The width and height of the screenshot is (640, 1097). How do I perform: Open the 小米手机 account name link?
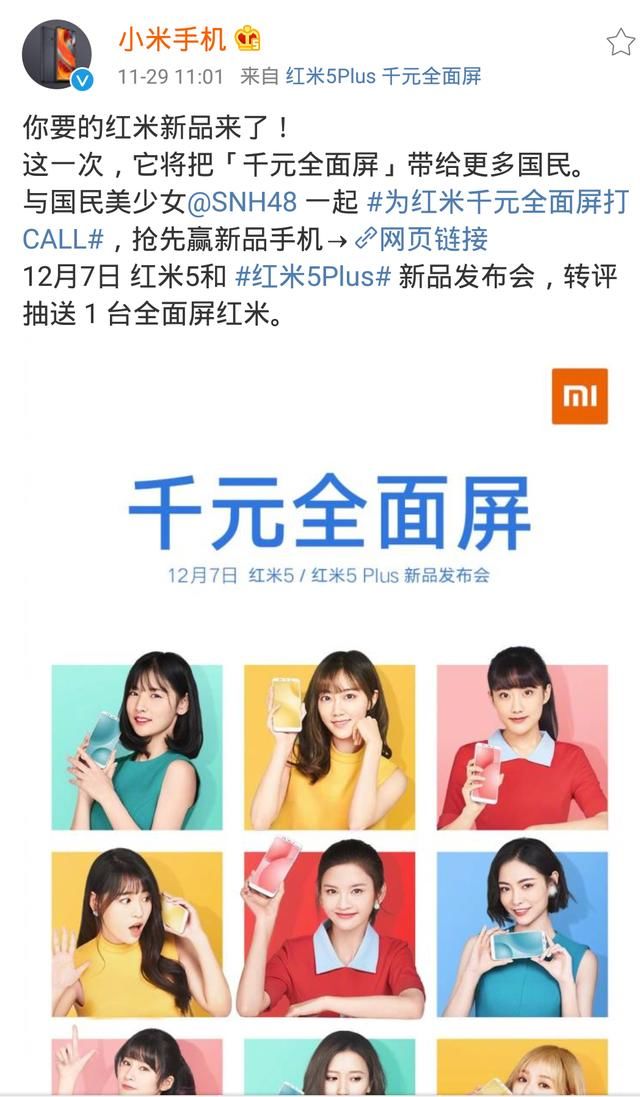point(172,40)
